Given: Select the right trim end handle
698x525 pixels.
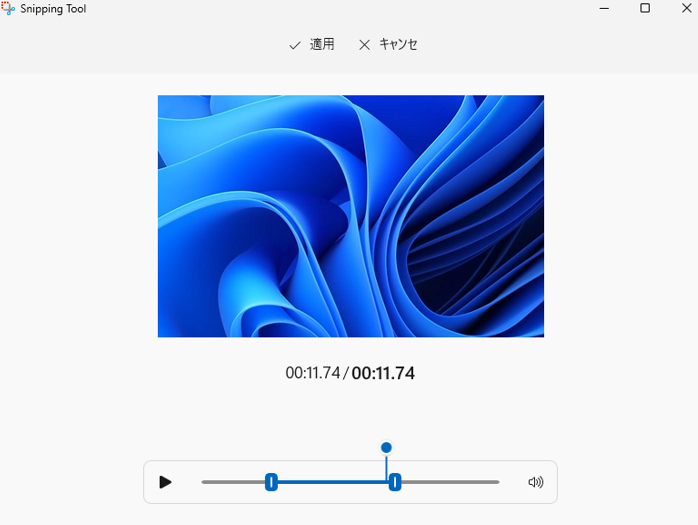Looking at the screenshot, I should click(x=395, y=482).
